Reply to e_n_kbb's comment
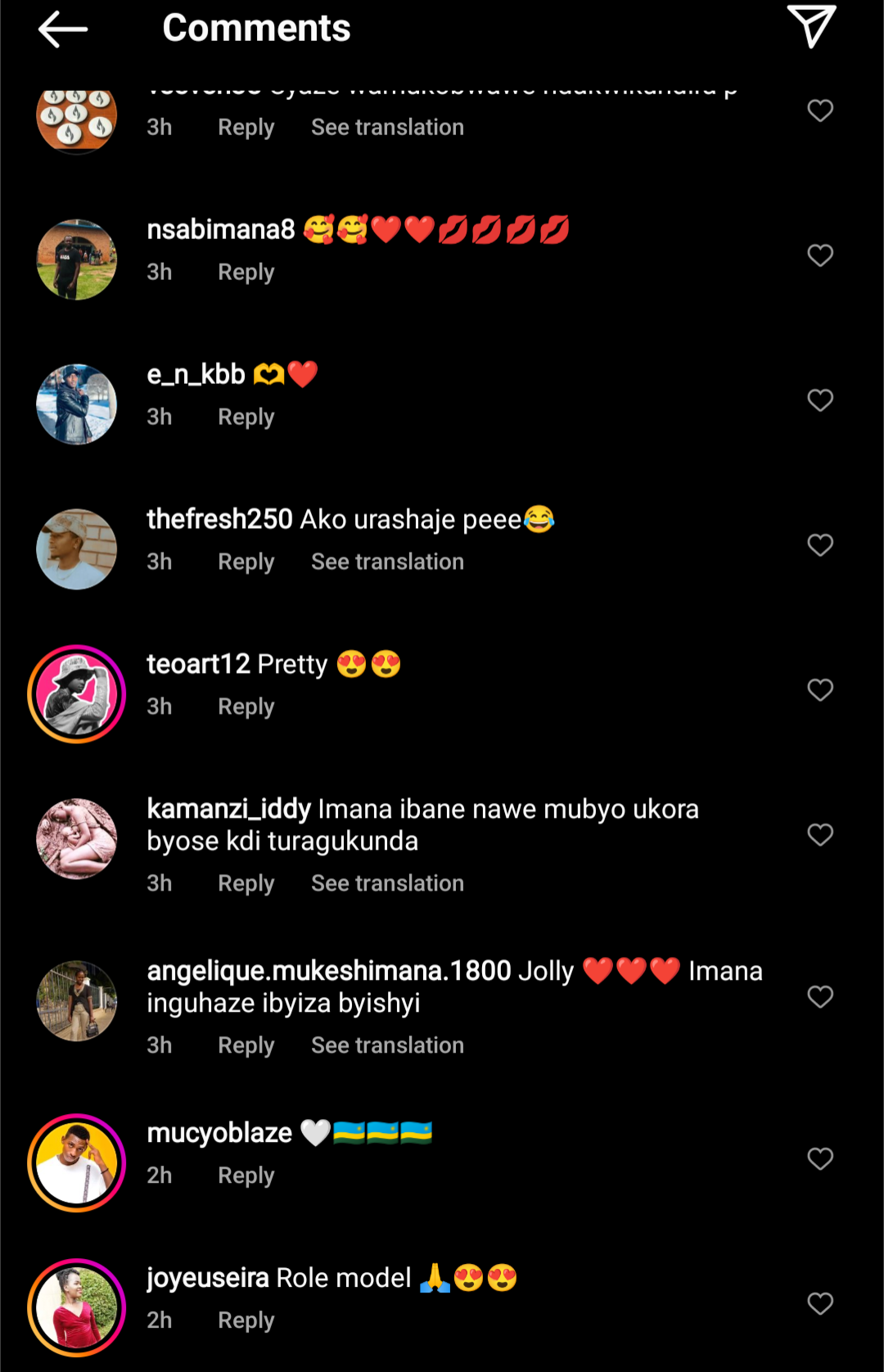The image size is (884, 1372). click(x=246, y=417)
